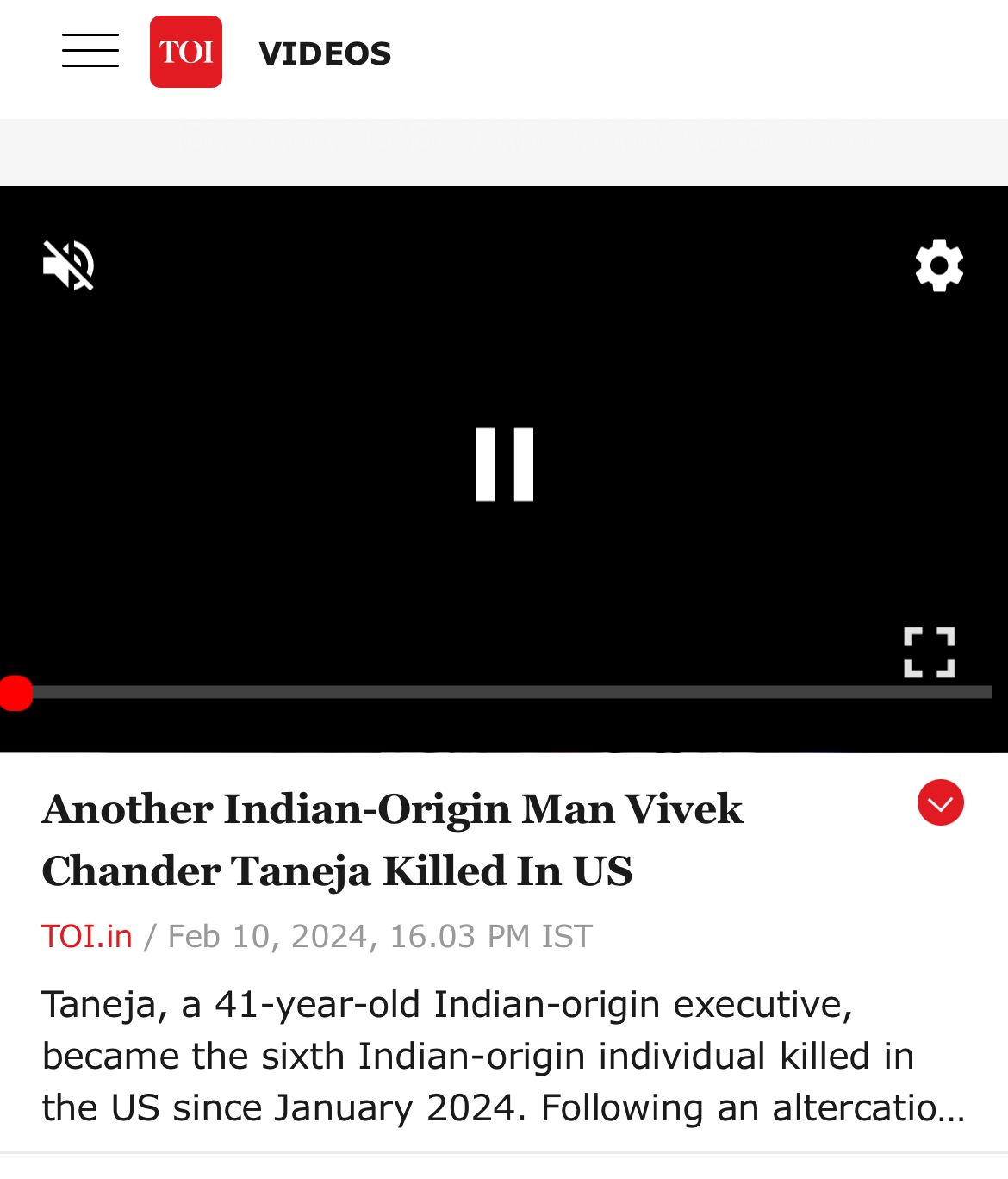Viewport: 1008px width, 1179px height.
Task: Enter fullscreen video mode
Action: [930, 652]
